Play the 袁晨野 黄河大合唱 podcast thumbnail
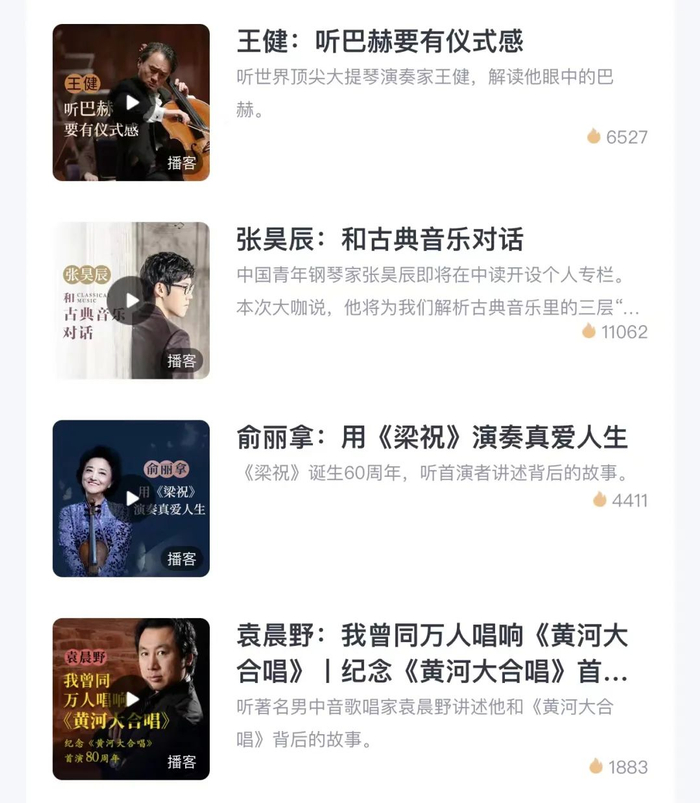The height and width of the screenshot is (803, 700). [131, 699]
